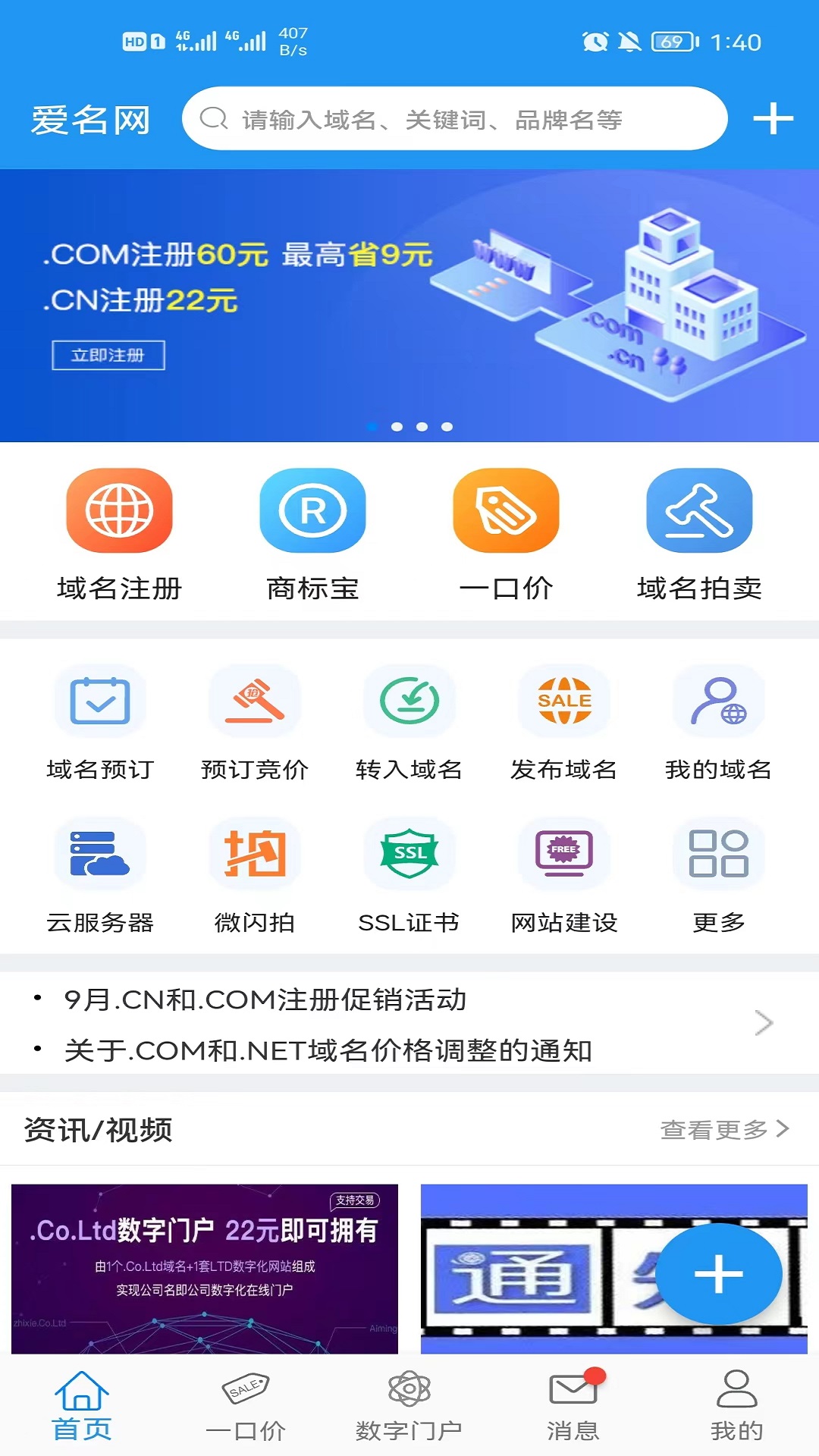Open SSL证书 certificates
The image size is (819, 1456).
click(x=409, y=877)
